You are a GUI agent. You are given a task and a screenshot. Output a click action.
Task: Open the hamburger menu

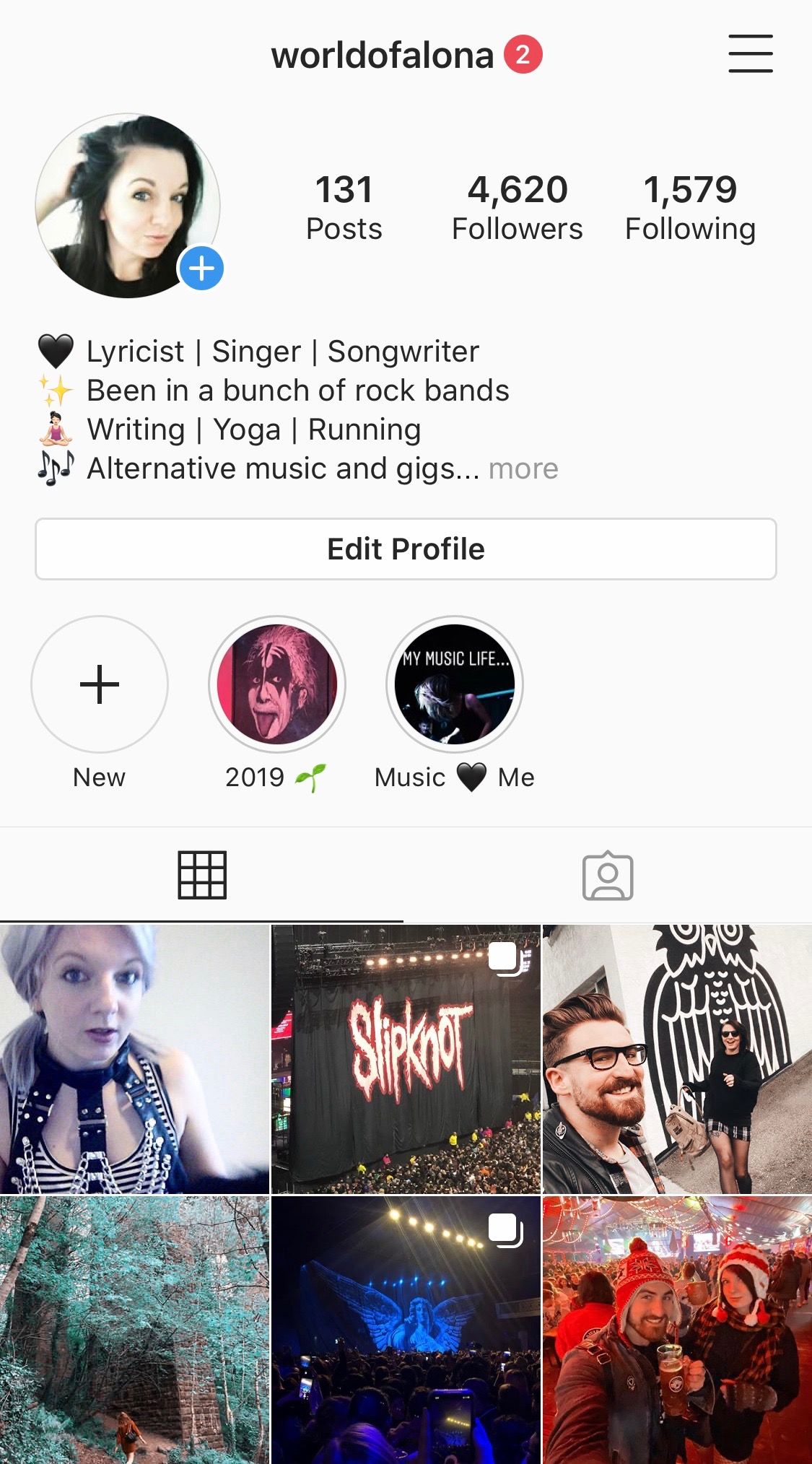[x=750, y=54]
